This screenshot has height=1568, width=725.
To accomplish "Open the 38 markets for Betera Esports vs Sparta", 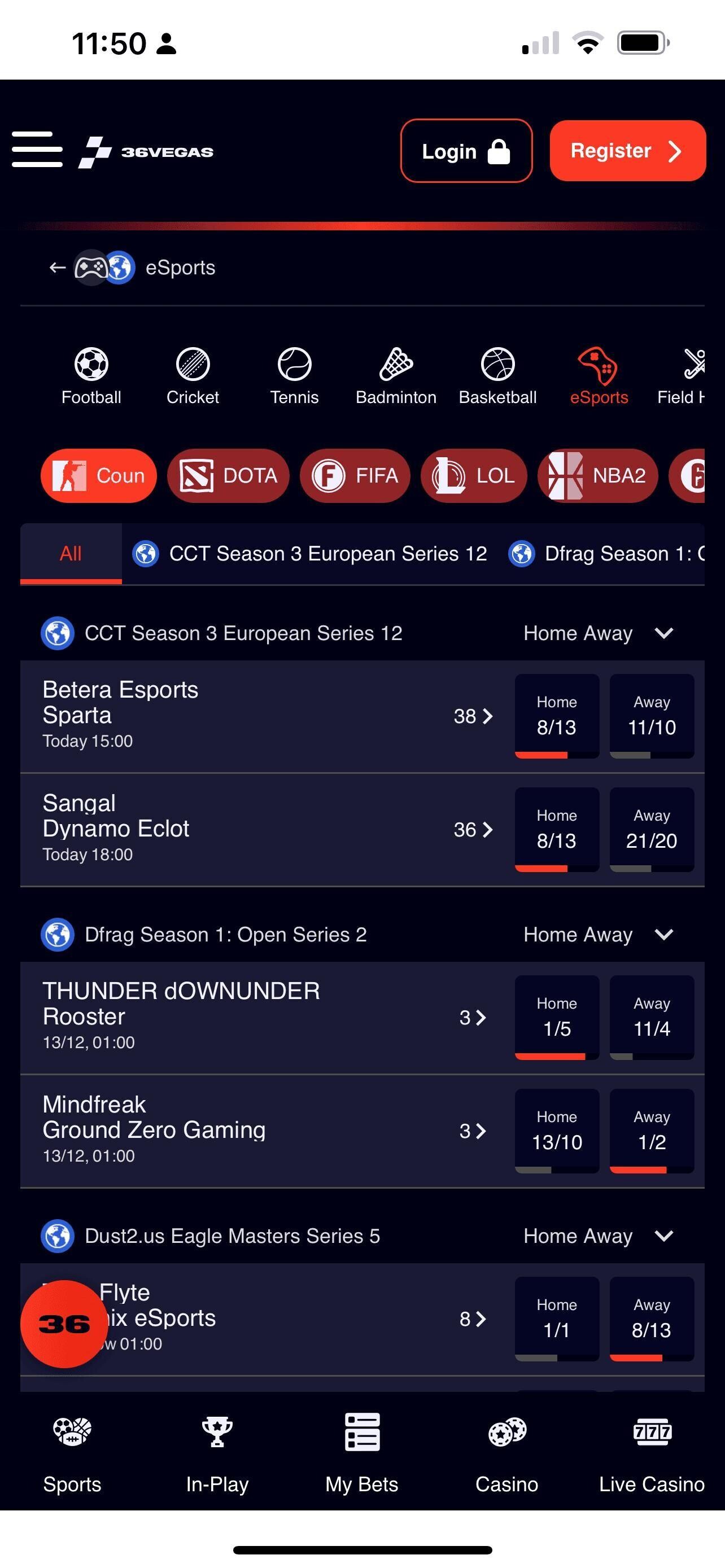I will pos(473,716).
